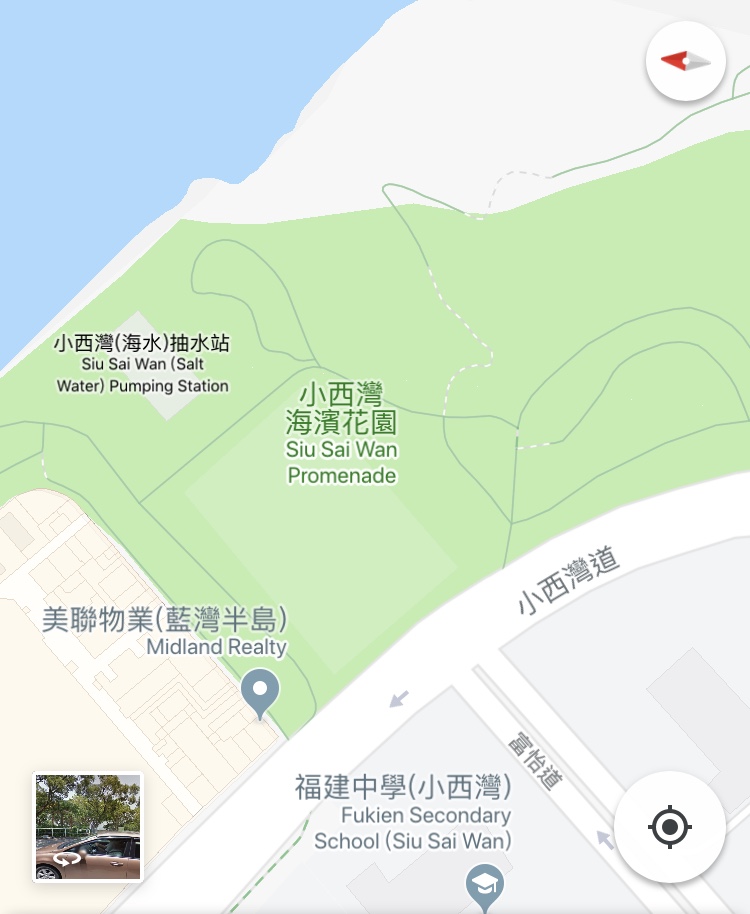Select the Siu Sai Wan Promenade label
The width and height of the screenshot is (750, 914).
click(341, 433)
